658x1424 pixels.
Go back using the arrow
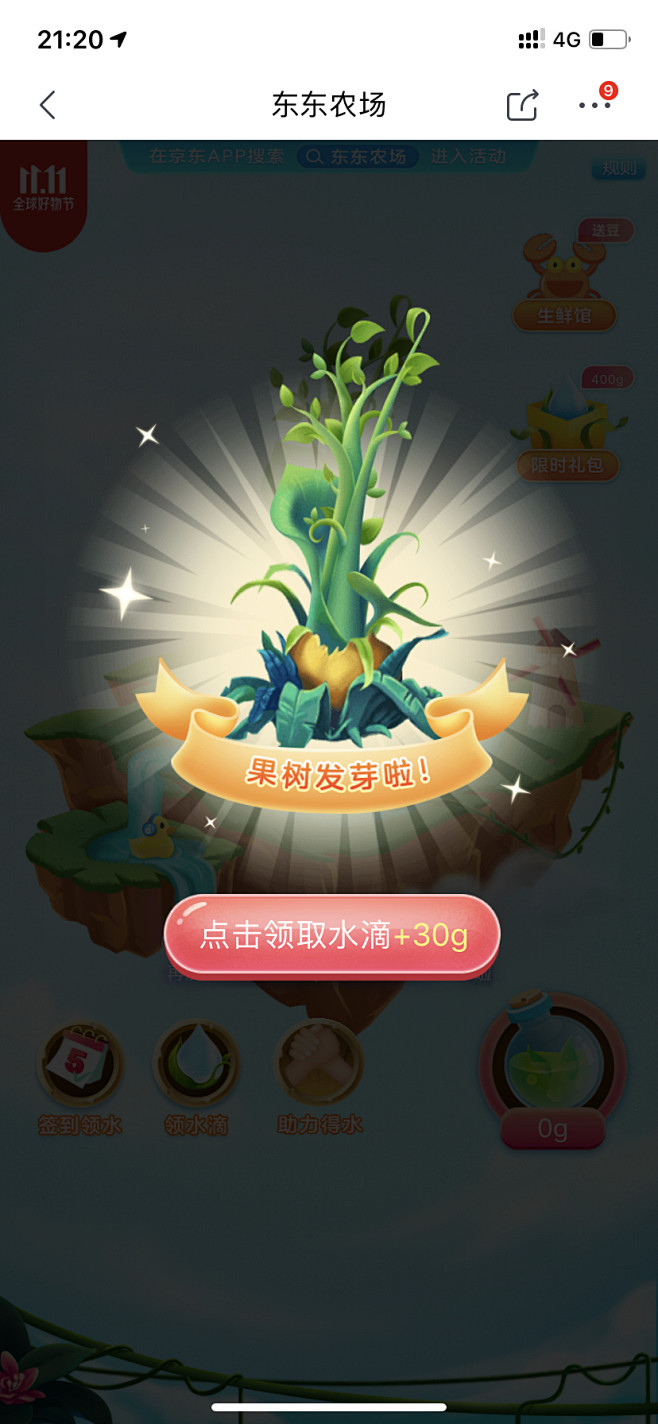47,105
